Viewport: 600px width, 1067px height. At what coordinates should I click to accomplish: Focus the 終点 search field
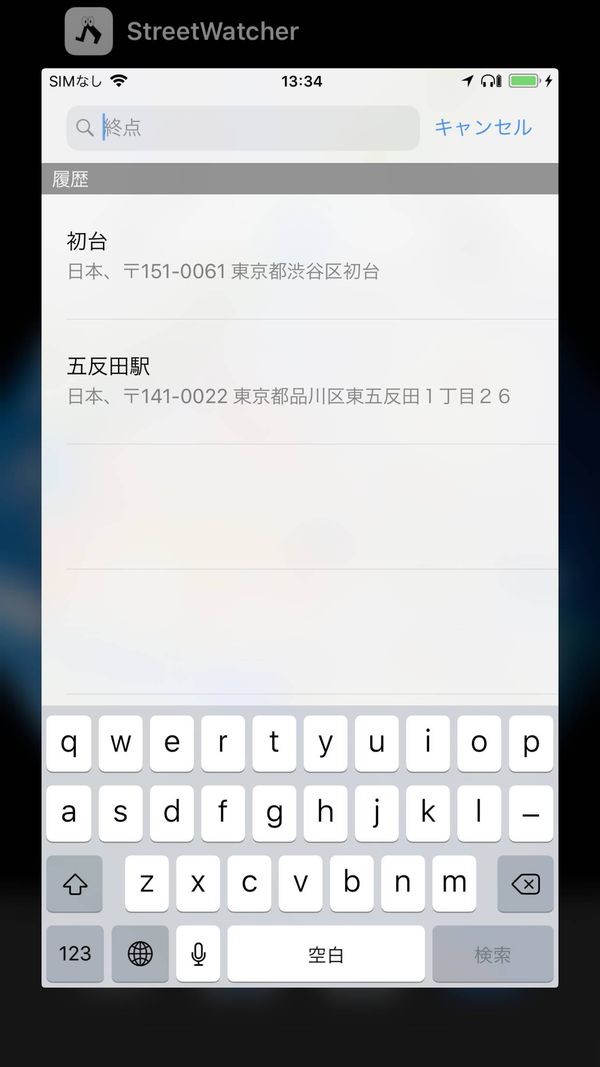[243, 128]
